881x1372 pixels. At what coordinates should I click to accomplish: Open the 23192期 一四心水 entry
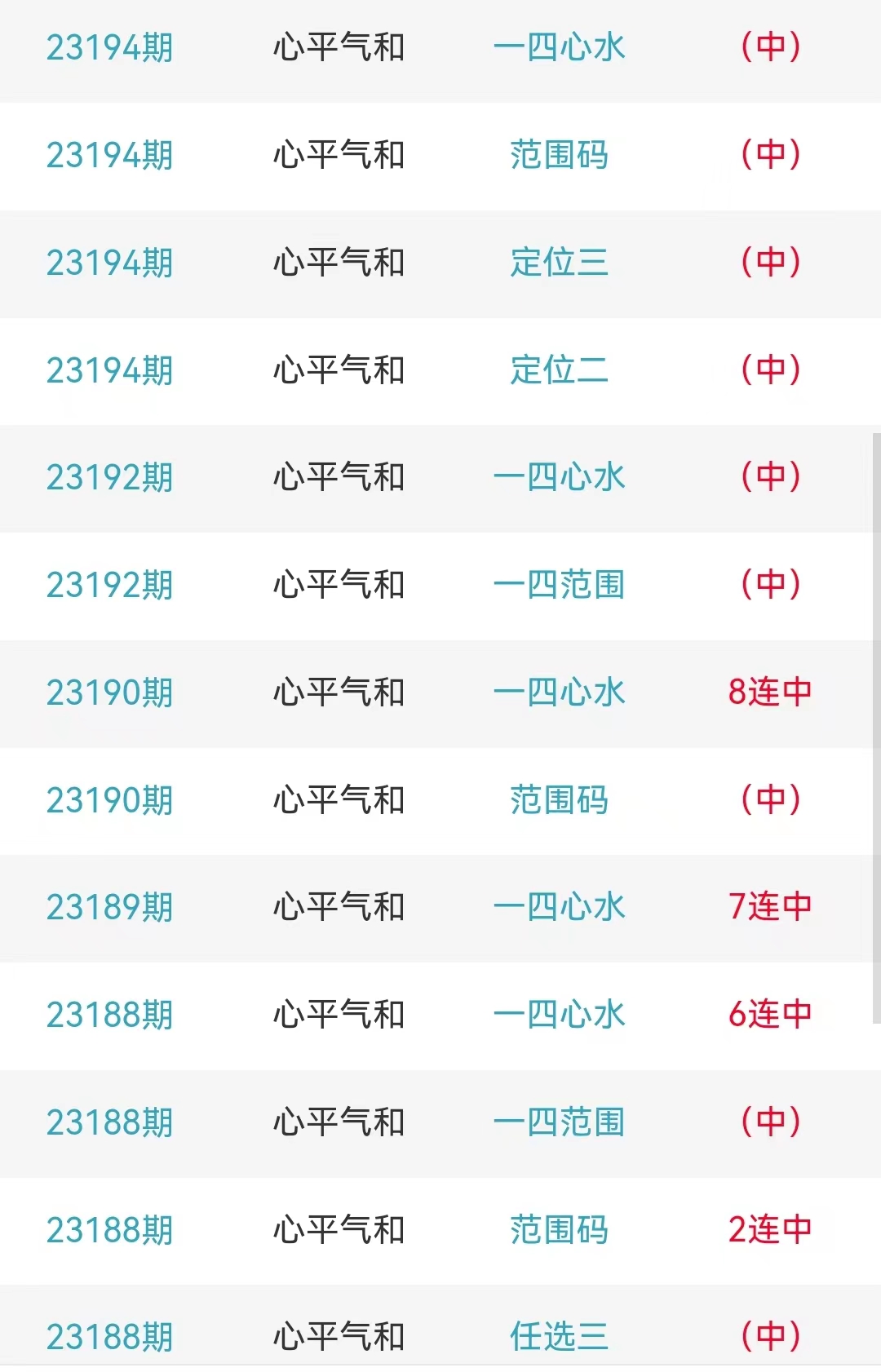[x=559, y=477]
